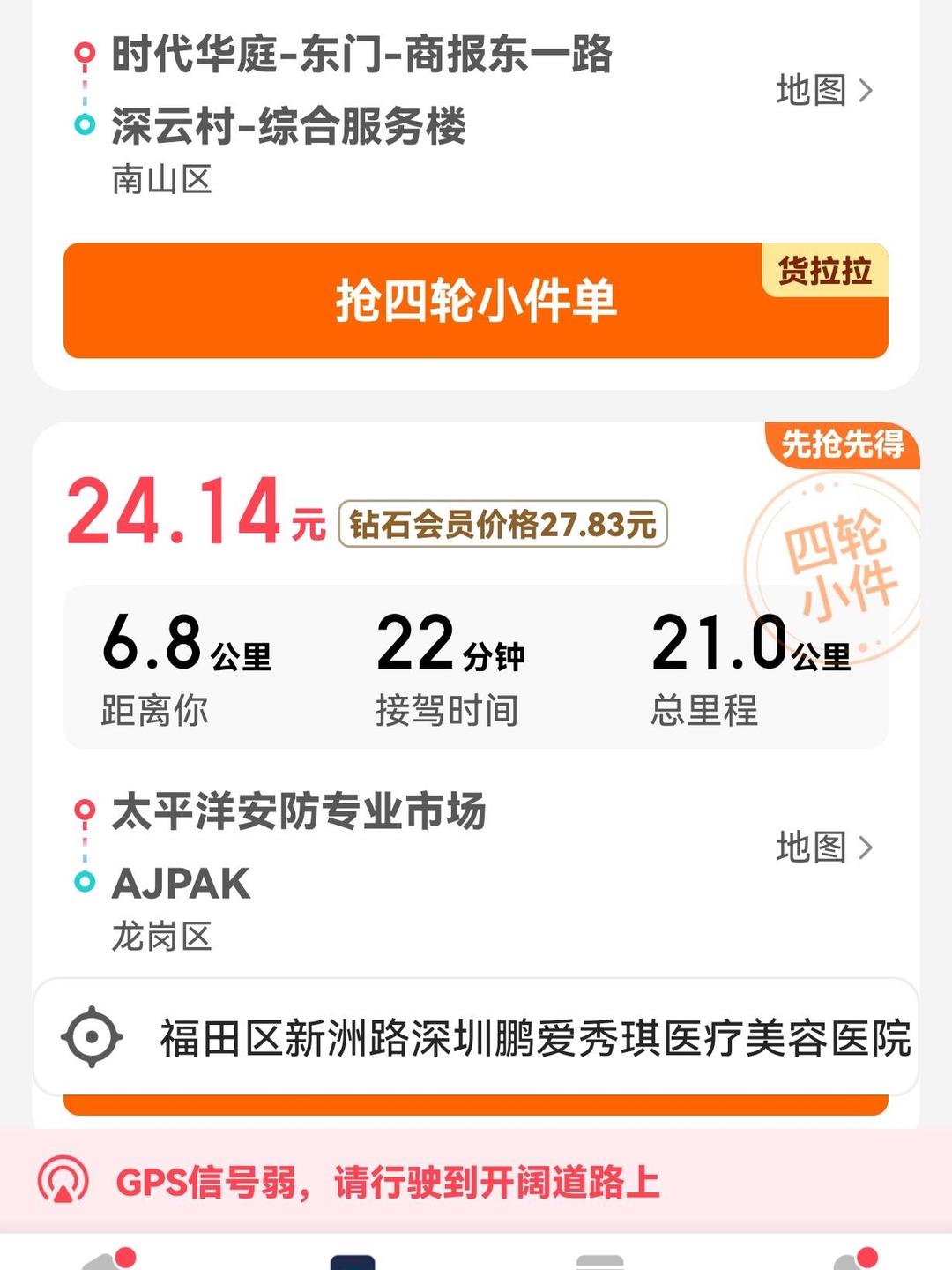The height and width of the screenshot is (1270, 952).
Task: Tap the GPS weak signal warning banner
Action: (x=476, y=1182)
